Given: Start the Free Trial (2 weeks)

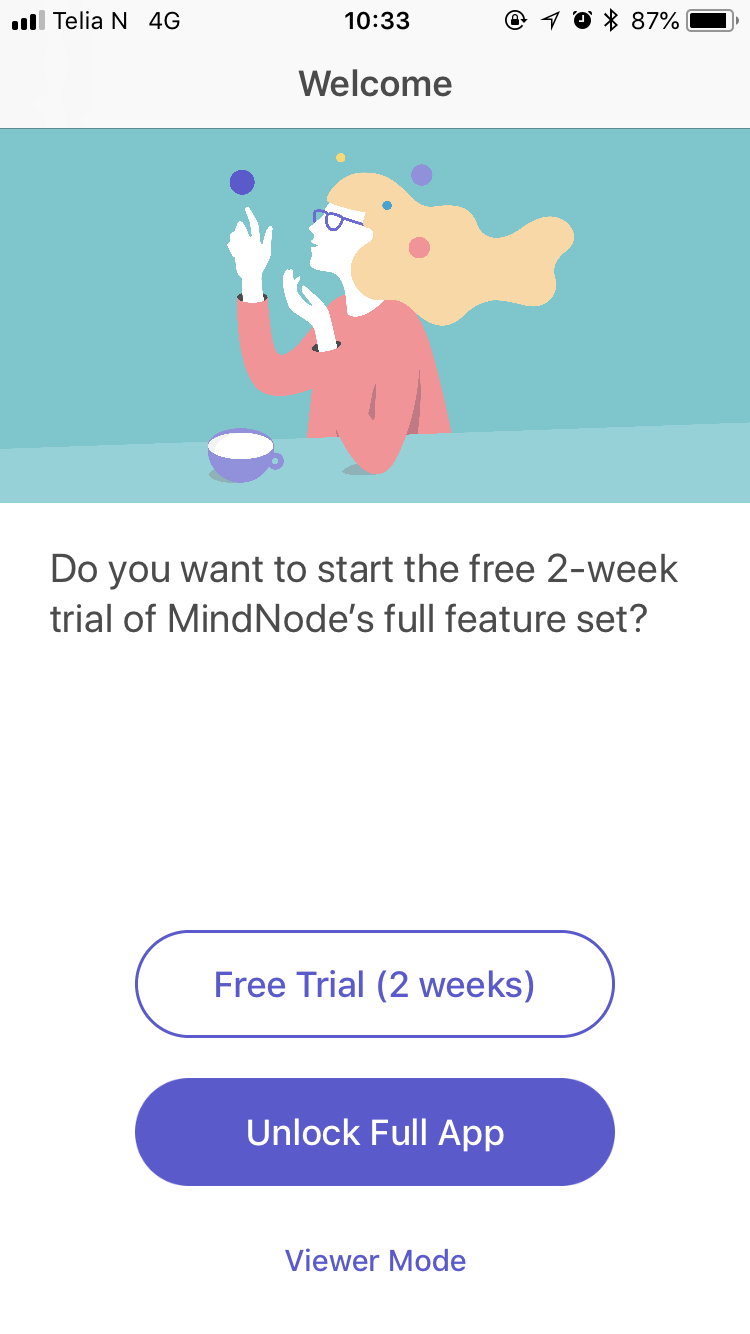Looking at the screenshot, I should [375, 984].
